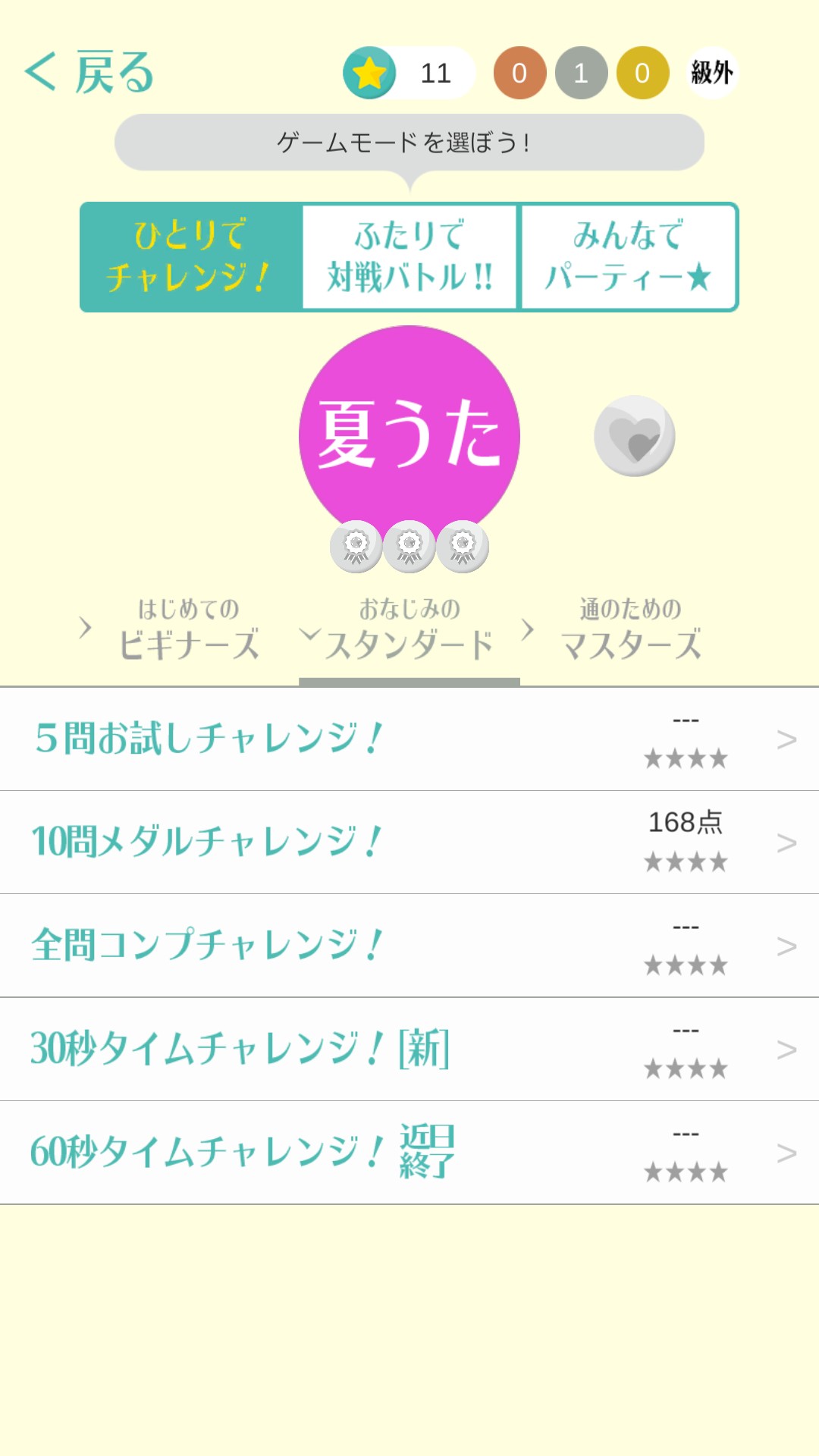Tap the gray heart favorite icon
The height and width of the screenshot is (1456, 819).
(x=634, y=436)
